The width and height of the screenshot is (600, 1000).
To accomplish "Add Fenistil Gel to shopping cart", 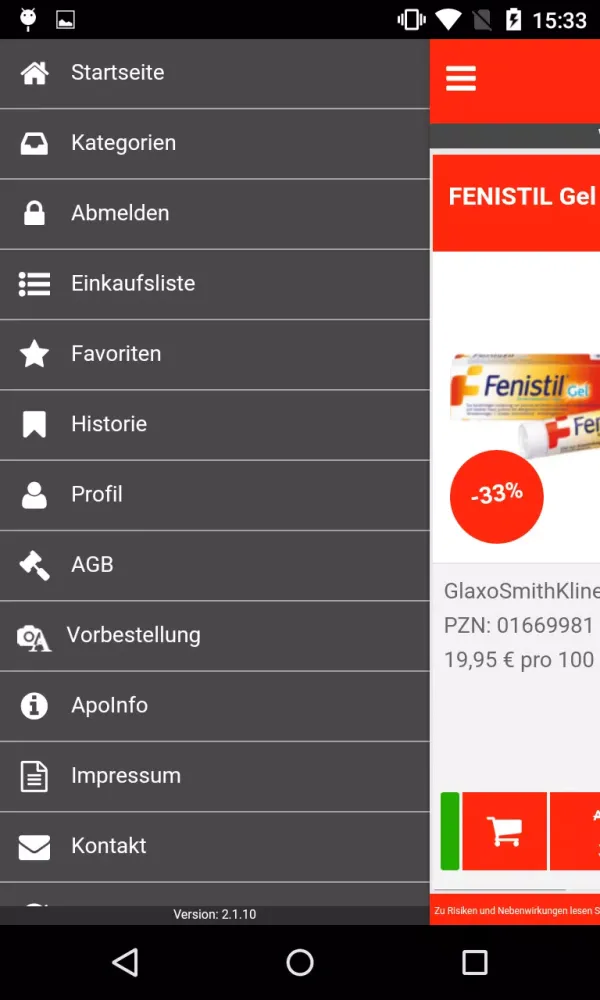I will point(504,831).
